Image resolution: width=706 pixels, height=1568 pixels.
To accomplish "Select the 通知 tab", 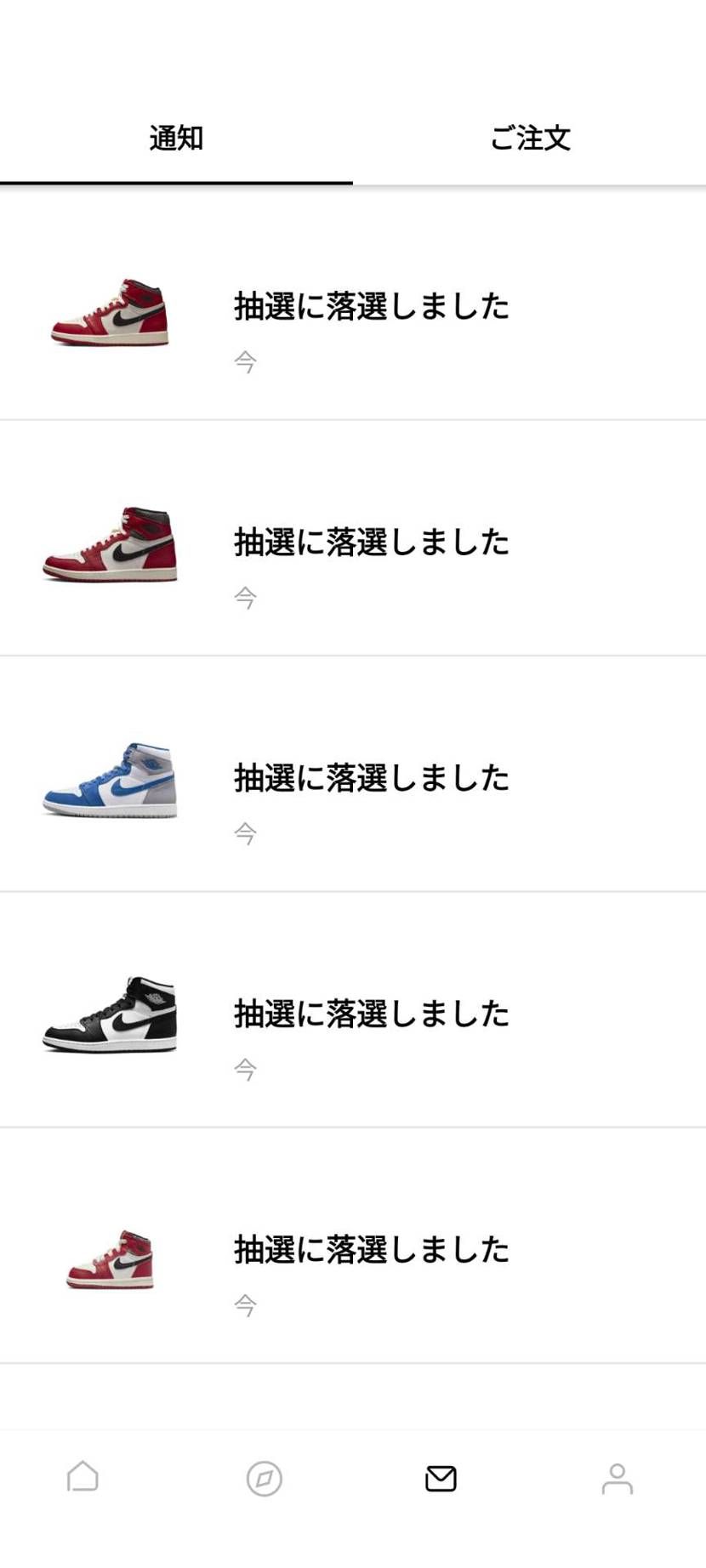I will pyautogui.click(x=176, y=139).
